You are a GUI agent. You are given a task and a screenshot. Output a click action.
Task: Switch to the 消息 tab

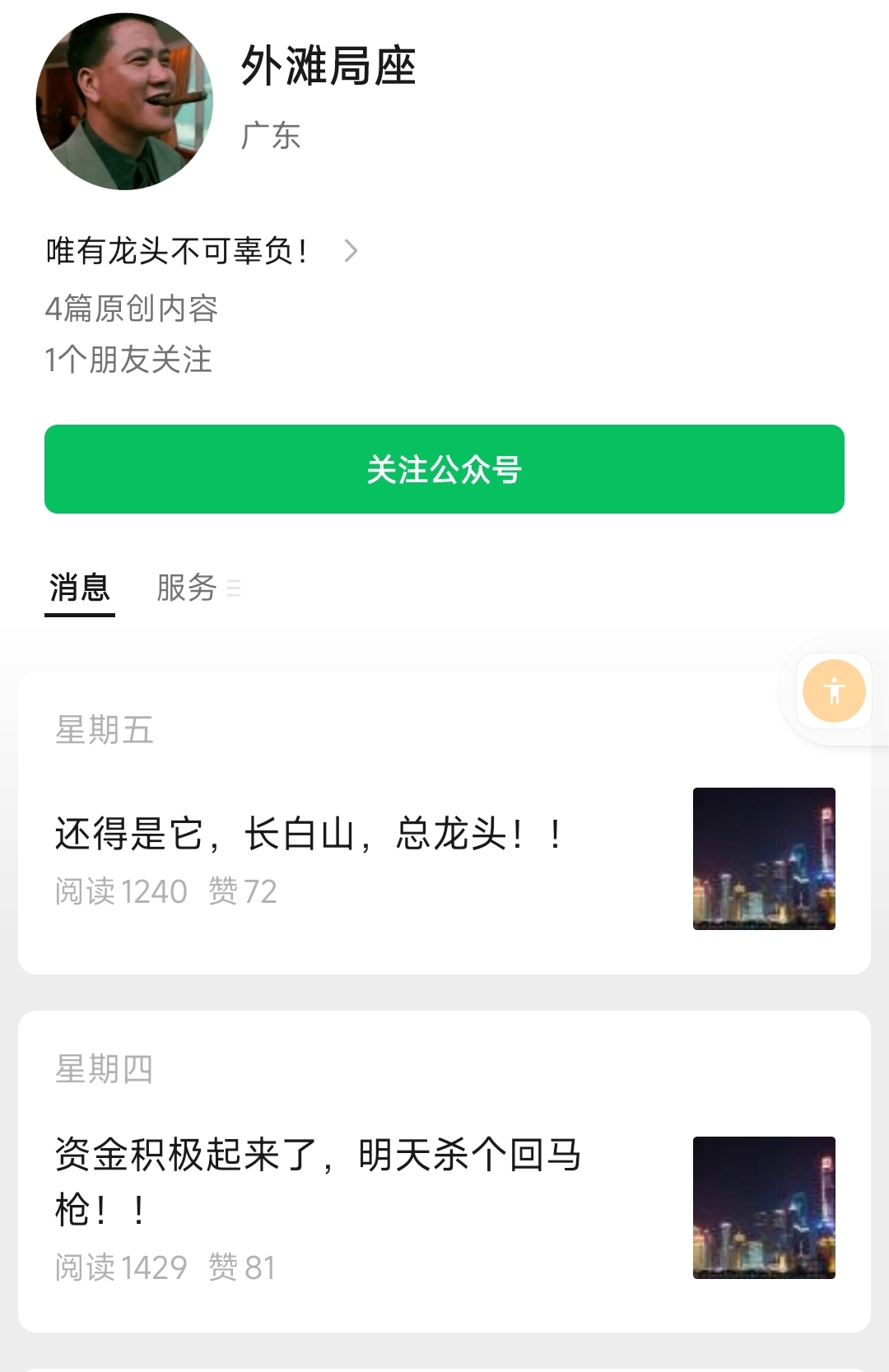coord(80,588)
